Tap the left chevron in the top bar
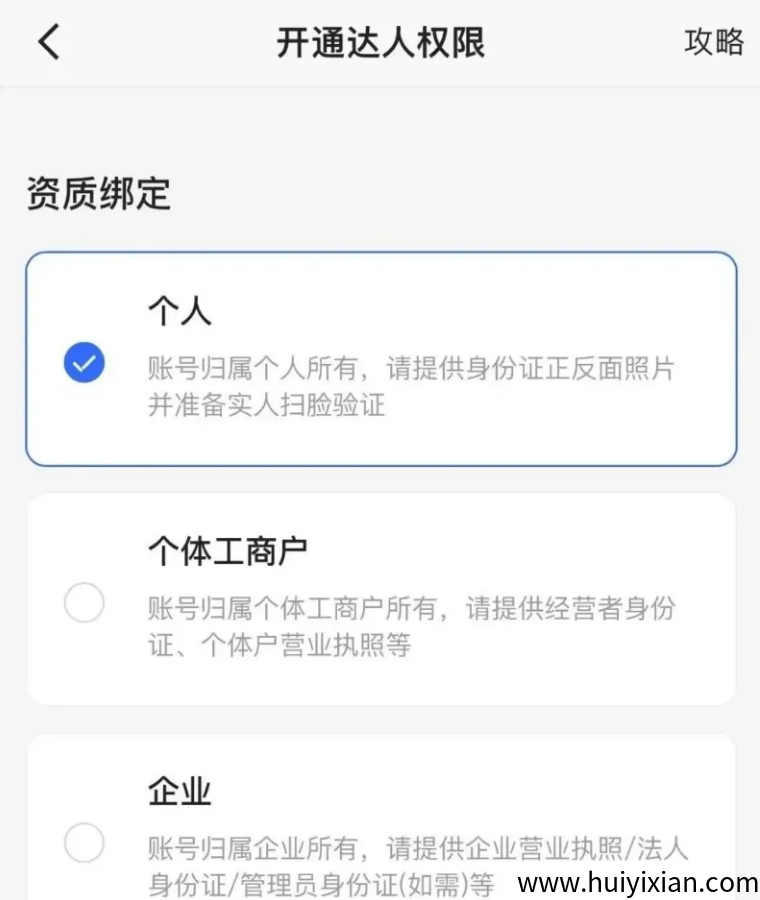The image size is (760, 900). (x=48, y=42)
